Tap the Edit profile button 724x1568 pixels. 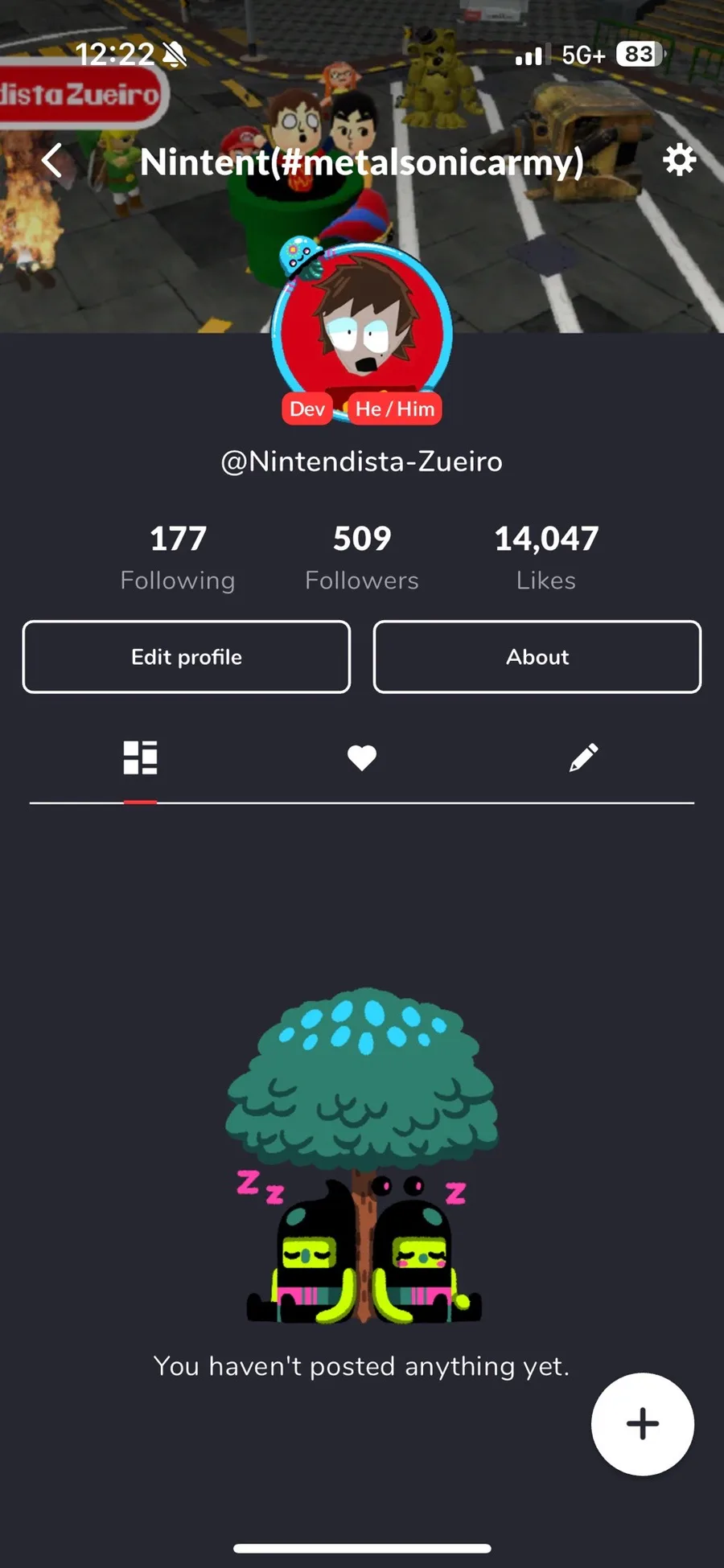tap(187, 657)
